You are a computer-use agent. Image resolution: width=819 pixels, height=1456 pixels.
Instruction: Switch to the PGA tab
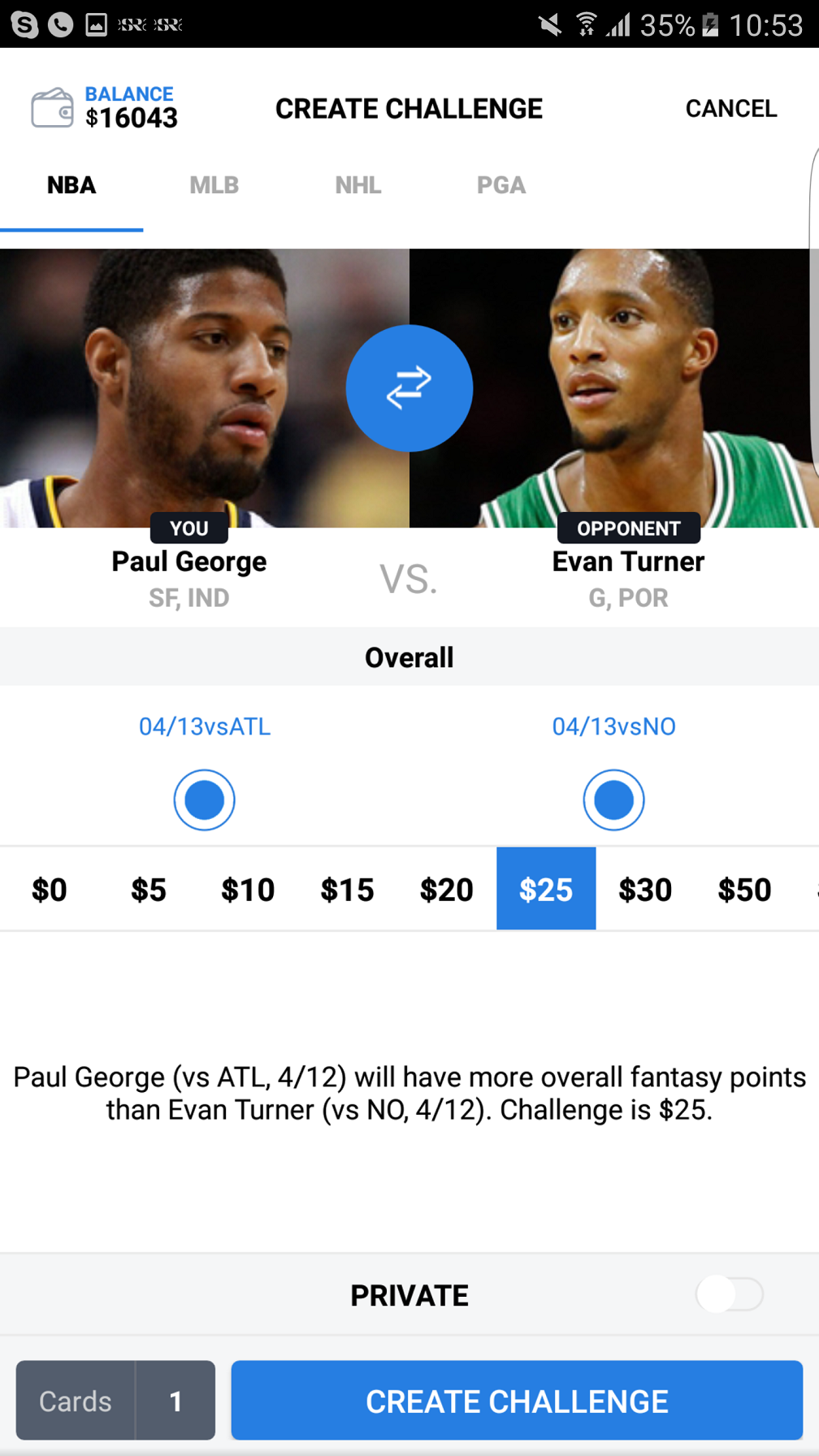[x=500, y=185]
